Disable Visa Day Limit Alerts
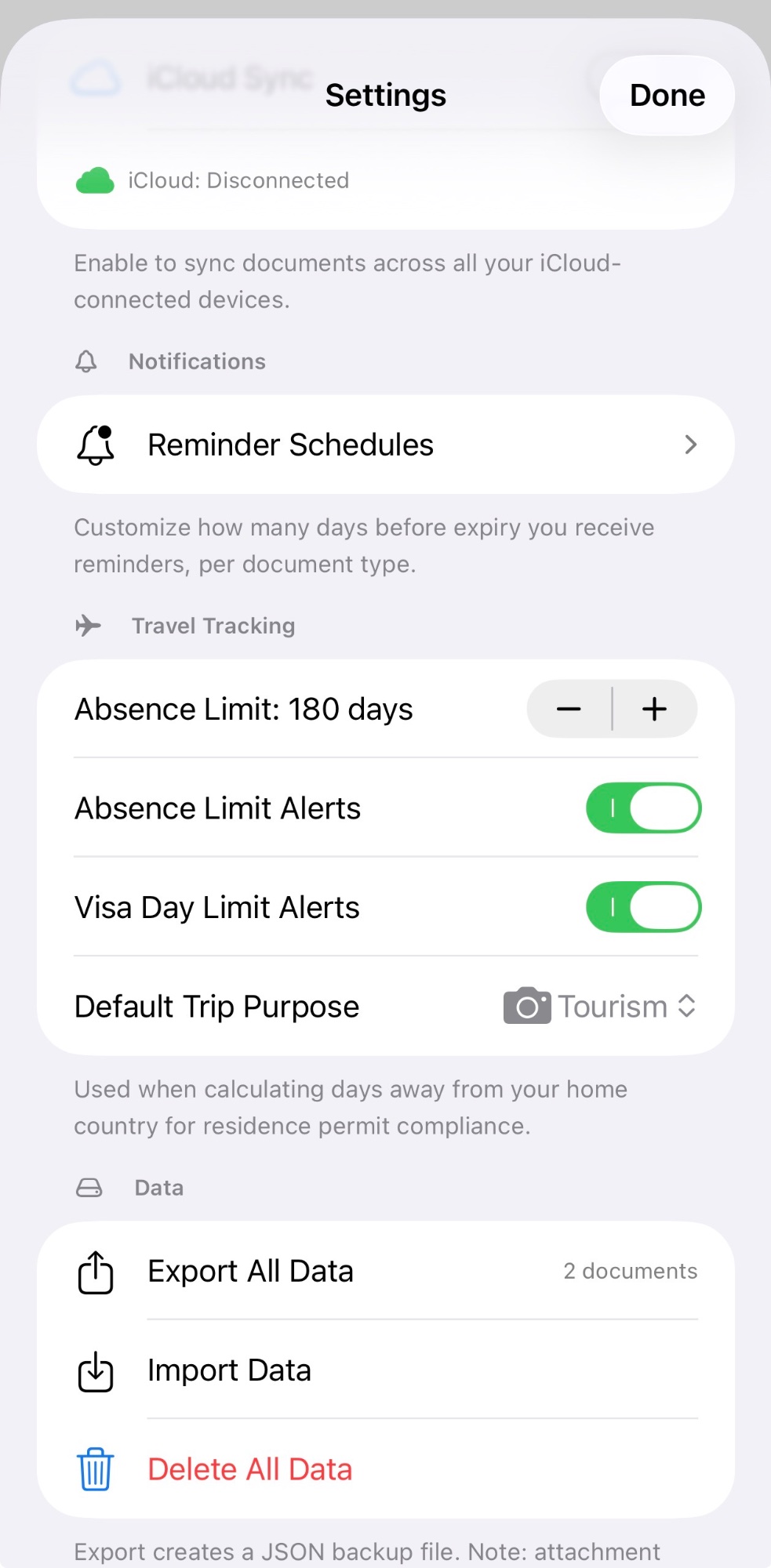 tap(643, 907)
